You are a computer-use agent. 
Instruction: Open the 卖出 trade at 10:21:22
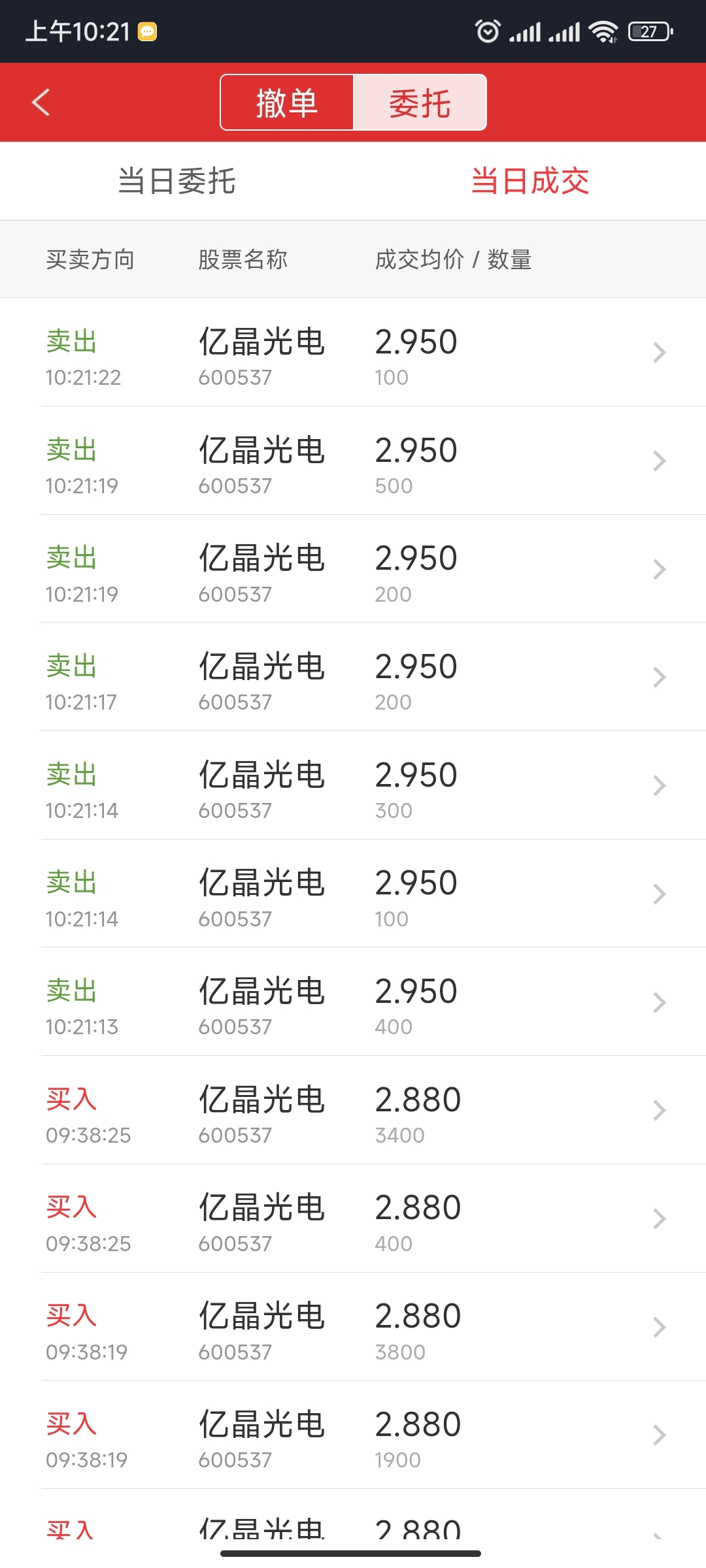(353, 352)
